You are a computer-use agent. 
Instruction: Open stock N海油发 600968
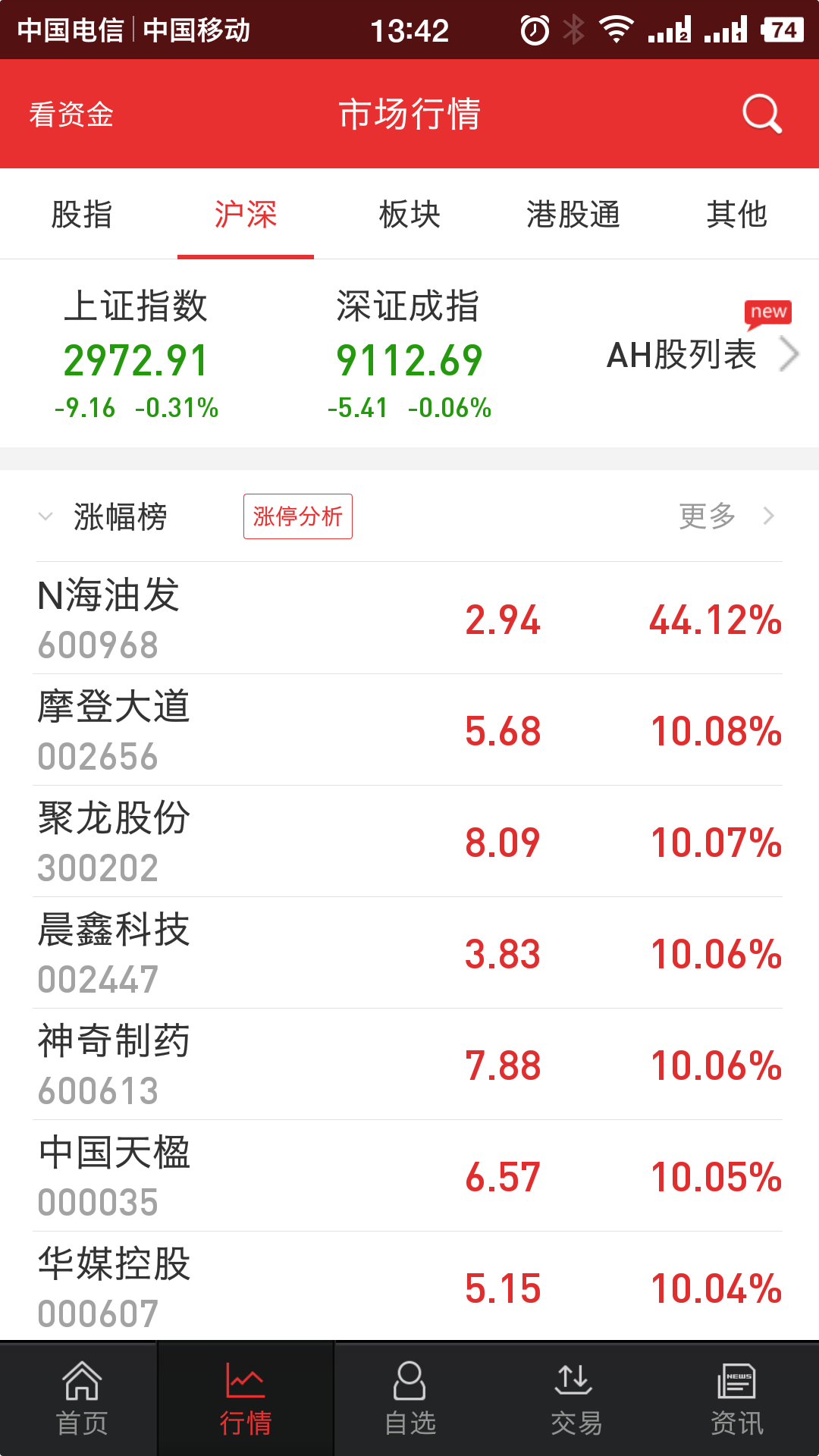point(409,618)
